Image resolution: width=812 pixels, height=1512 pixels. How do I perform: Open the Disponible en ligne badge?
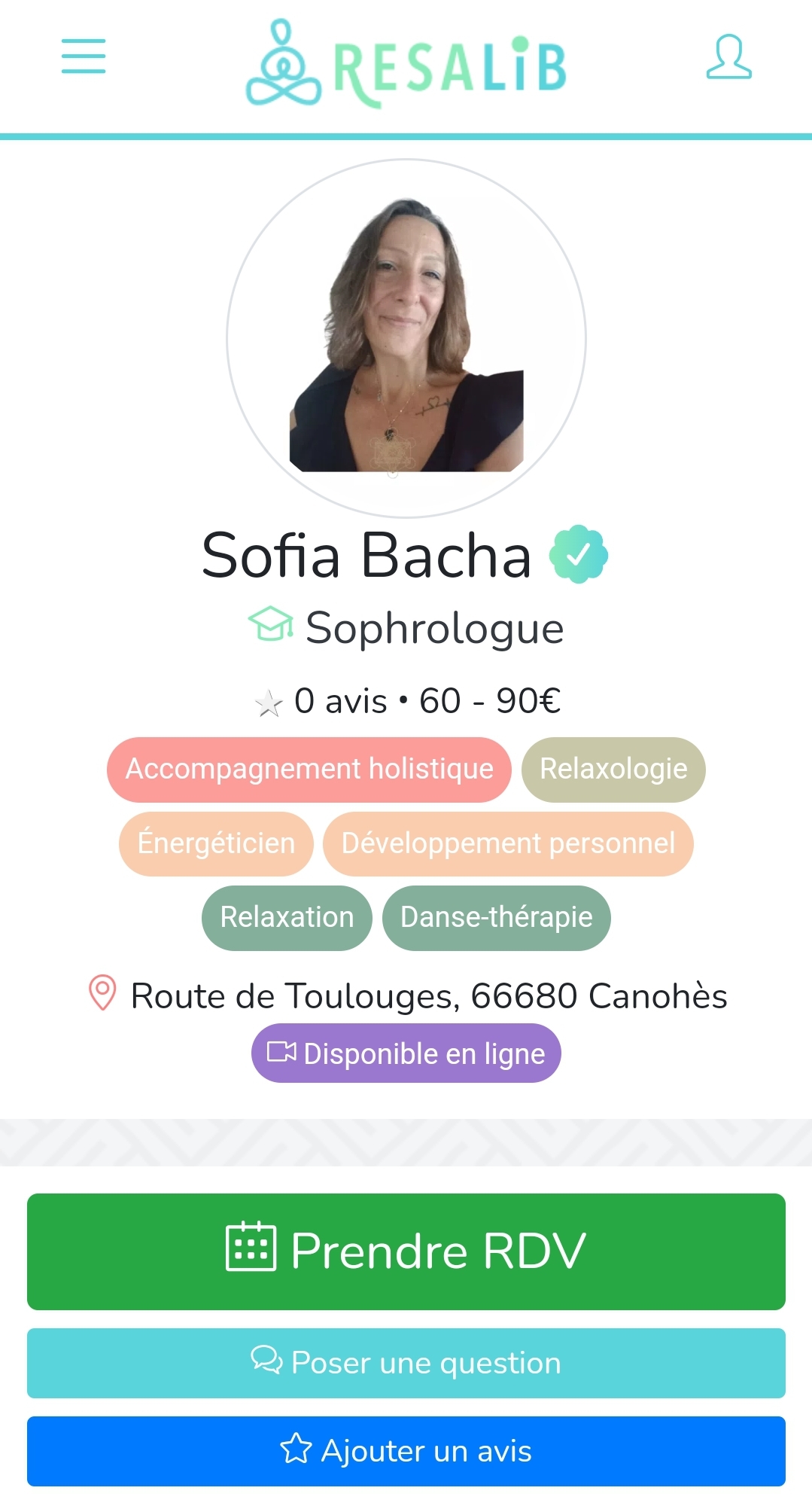tap(406, 1053)
